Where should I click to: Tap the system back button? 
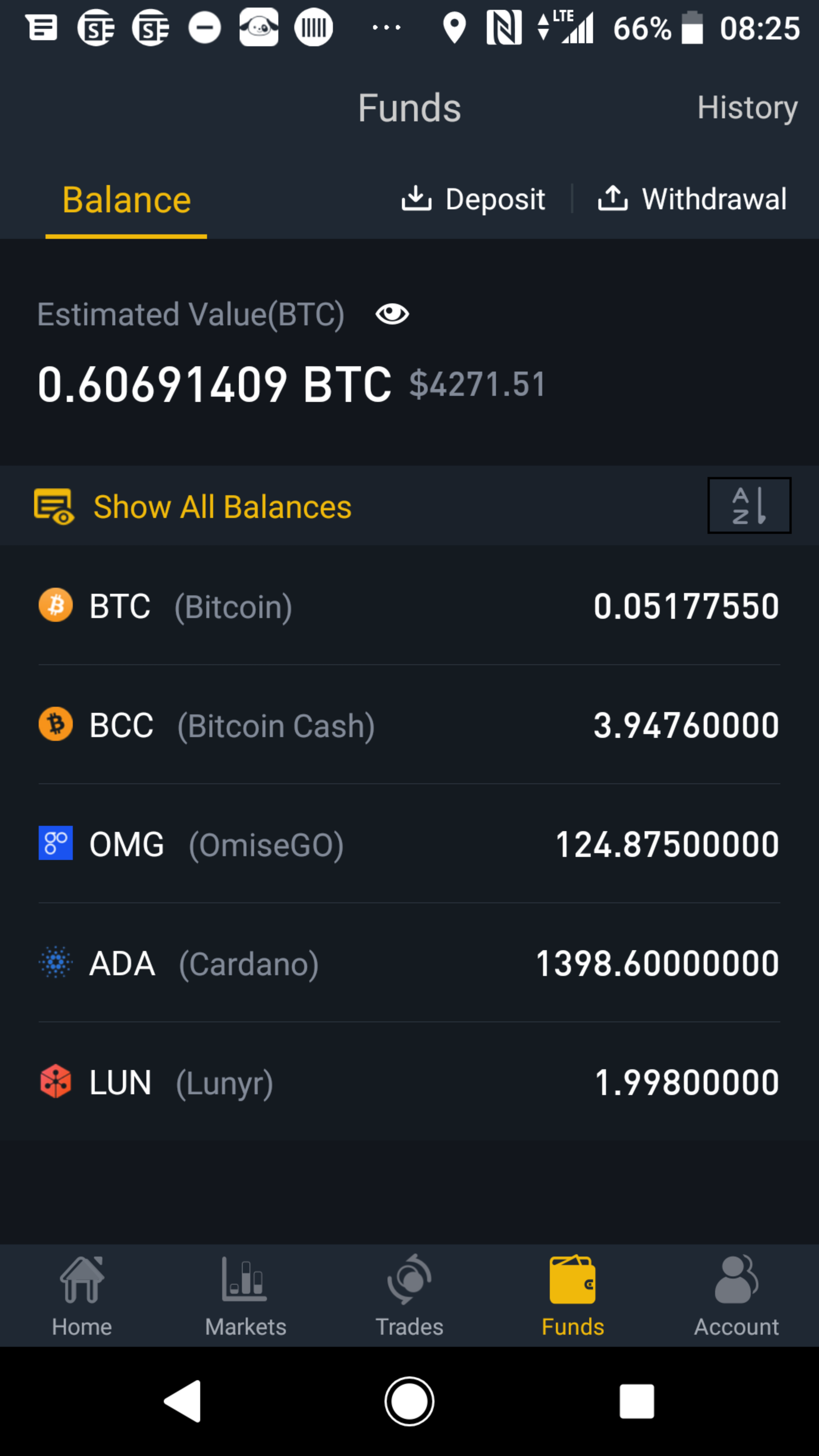pyautogui.click(x=182, y=1401)
